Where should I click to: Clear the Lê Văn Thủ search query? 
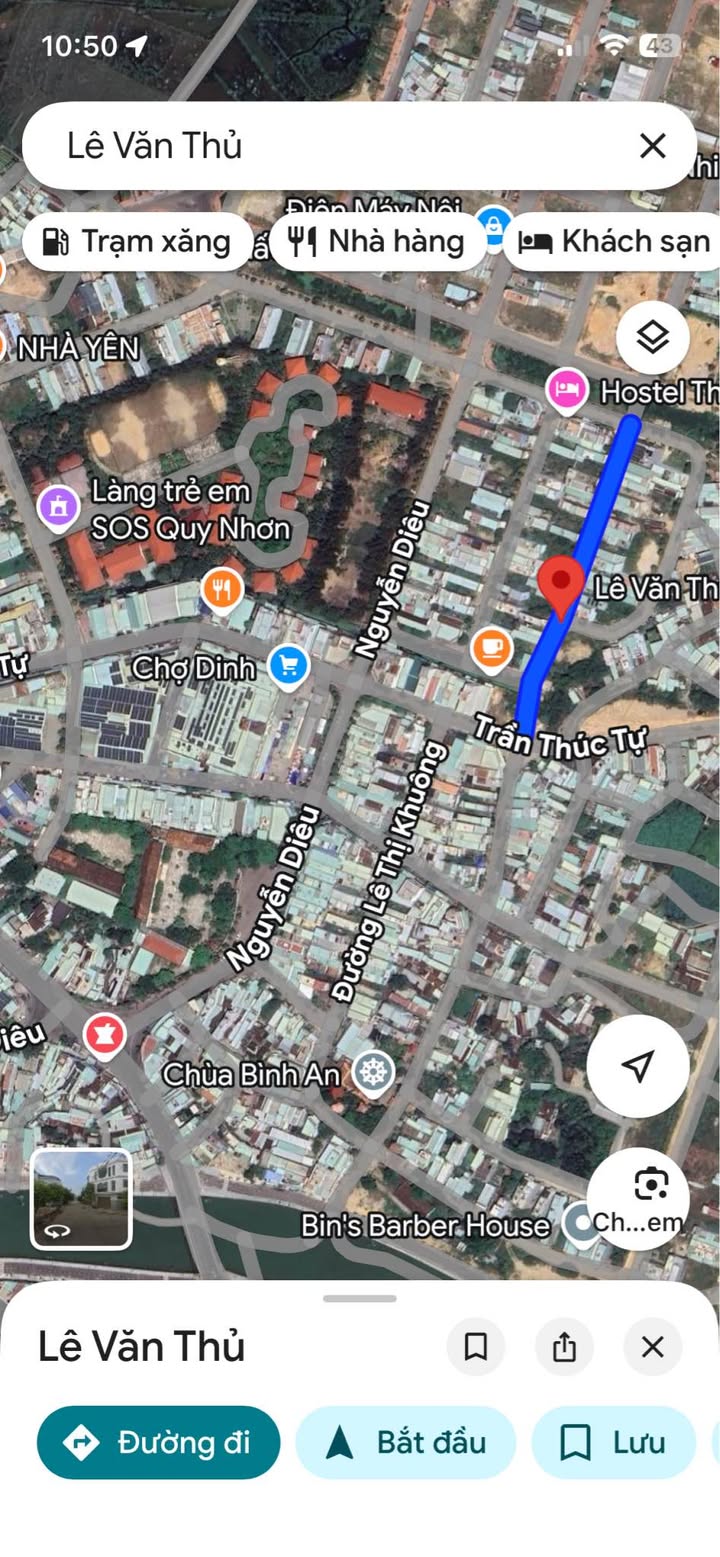pos(652,146)
